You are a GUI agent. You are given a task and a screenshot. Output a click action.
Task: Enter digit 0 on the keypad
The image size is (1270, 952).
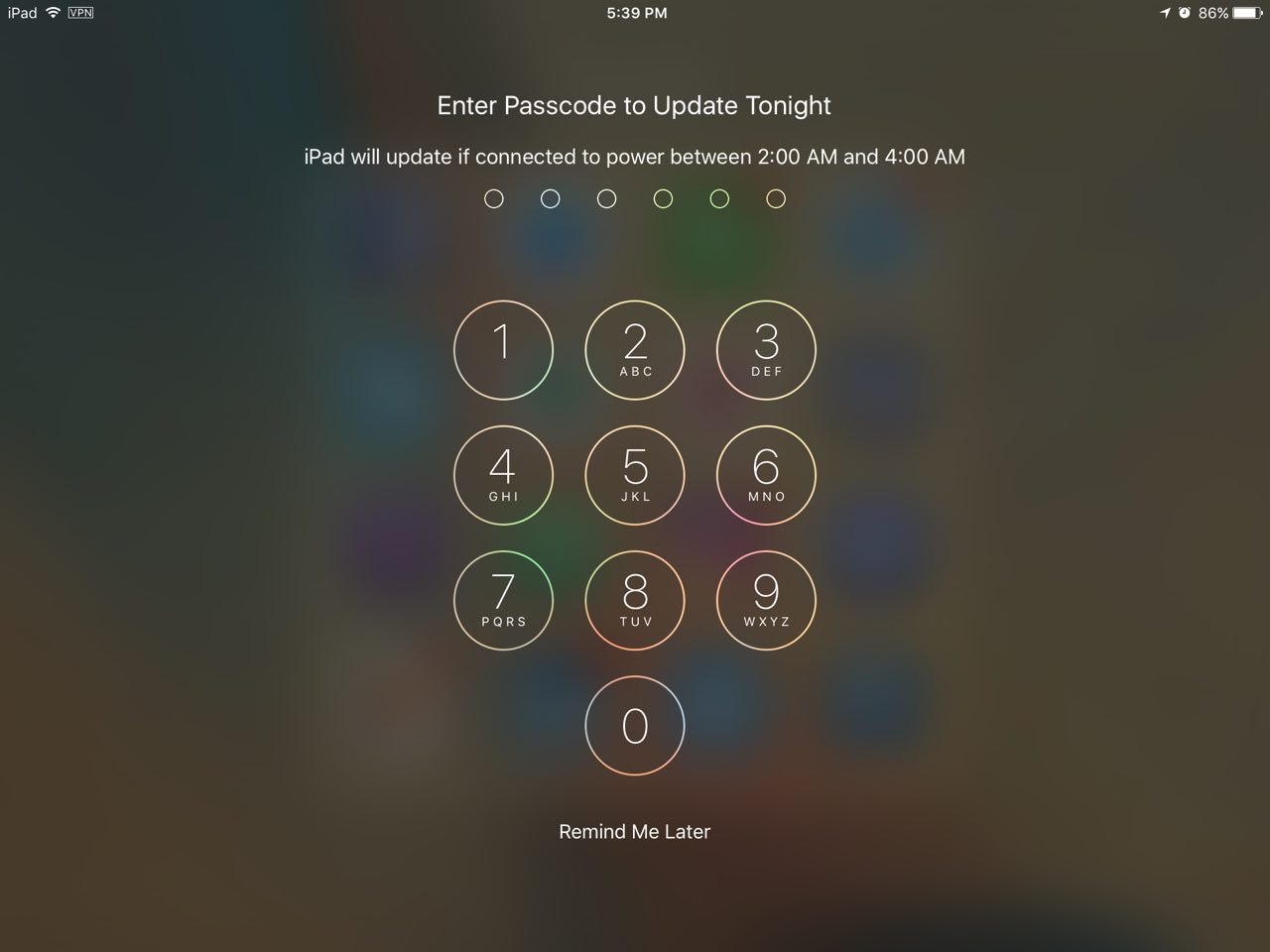(635, 725)
